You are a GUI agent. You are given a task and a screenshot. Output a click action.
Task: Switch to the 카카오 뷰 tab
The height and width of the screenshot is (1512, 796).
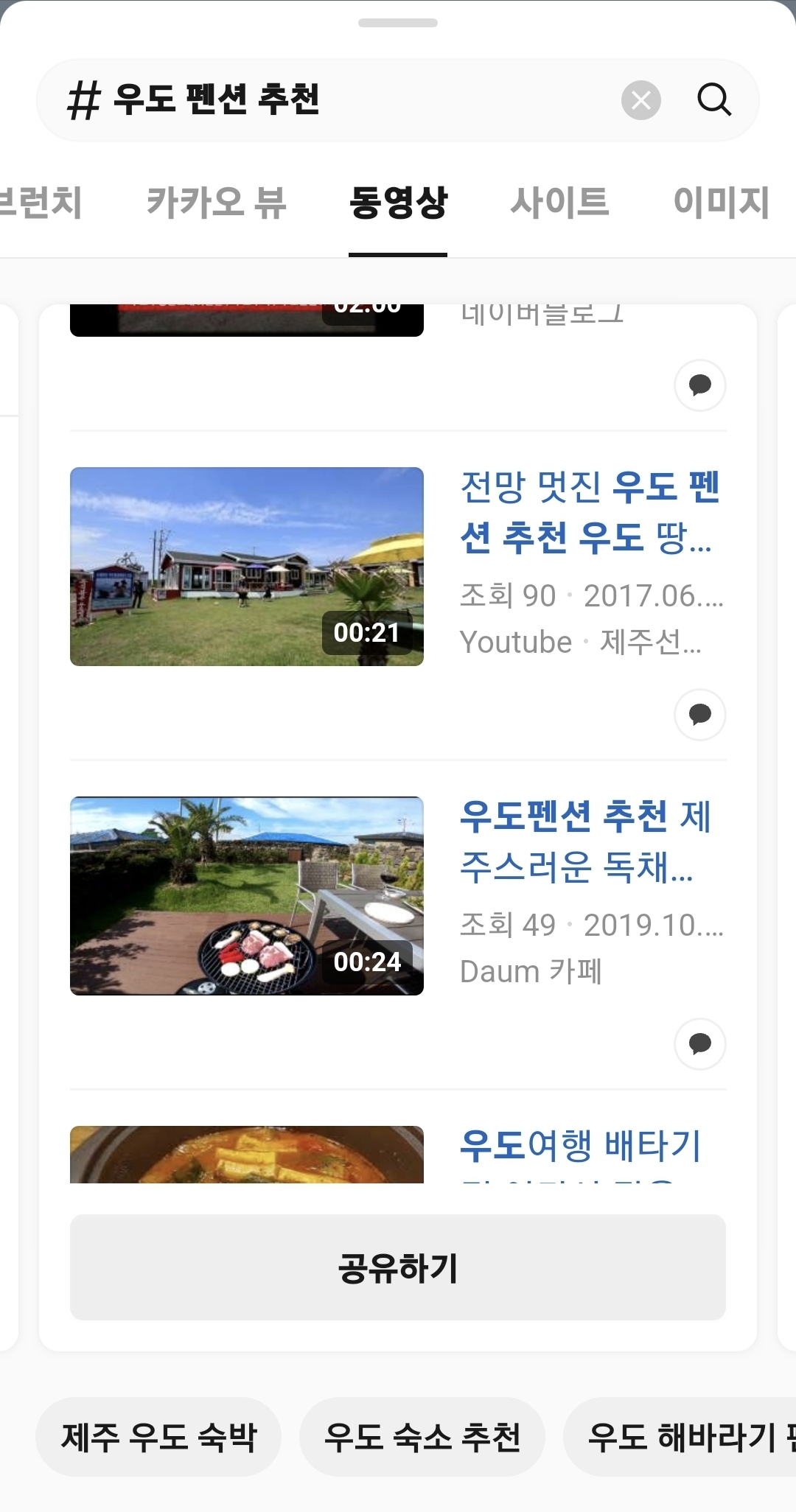216,203
